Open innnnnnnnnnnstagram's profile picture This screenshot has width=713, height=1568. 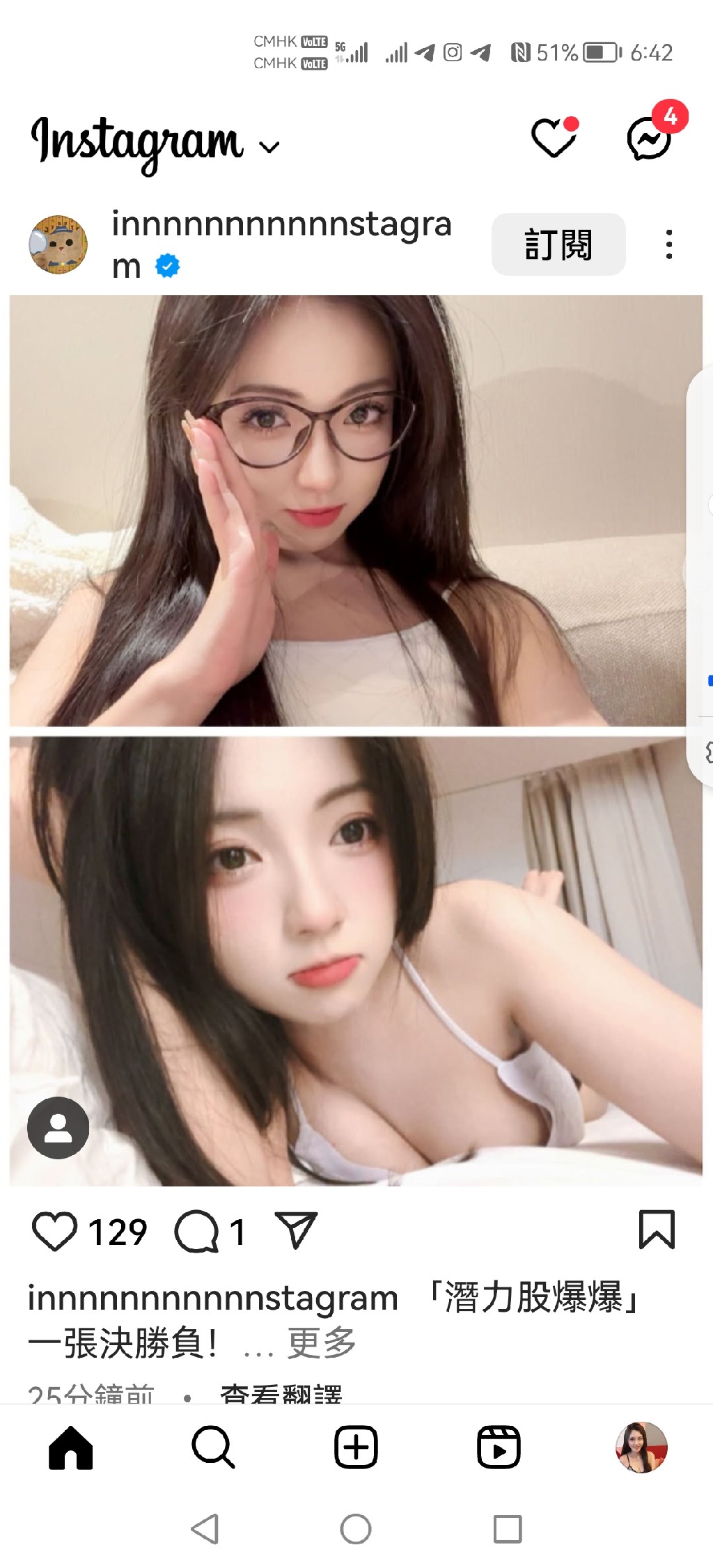tap(58, 244)
